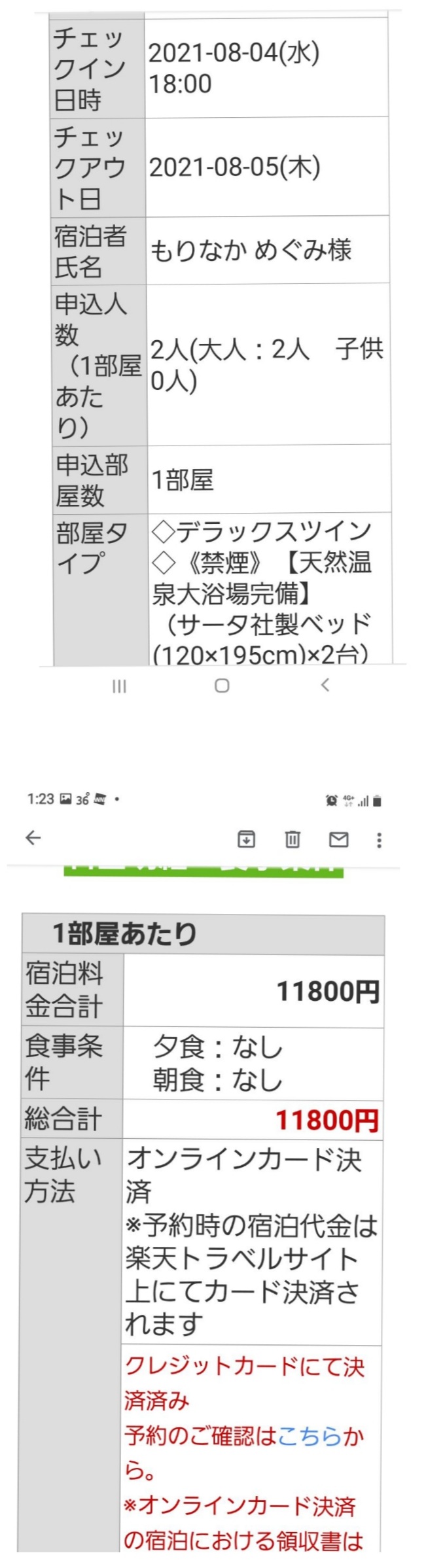The height and width of the screenshot is (1568, 426).
Task: Open the three-dot overflow menu
Action: [379, 840]
